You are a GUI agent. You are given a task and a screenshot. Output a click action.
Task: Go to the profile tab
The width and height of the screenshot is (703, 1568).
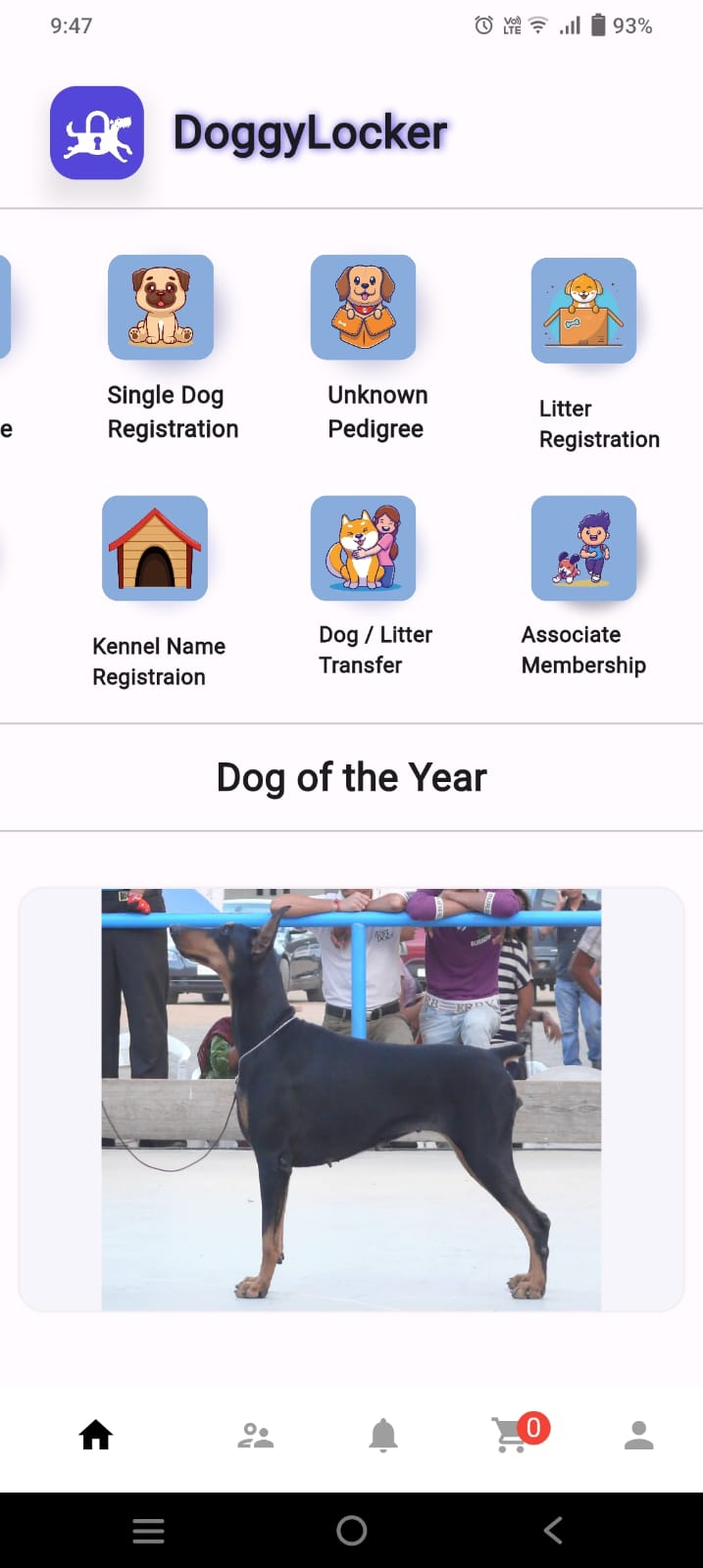pos(639,1436)
